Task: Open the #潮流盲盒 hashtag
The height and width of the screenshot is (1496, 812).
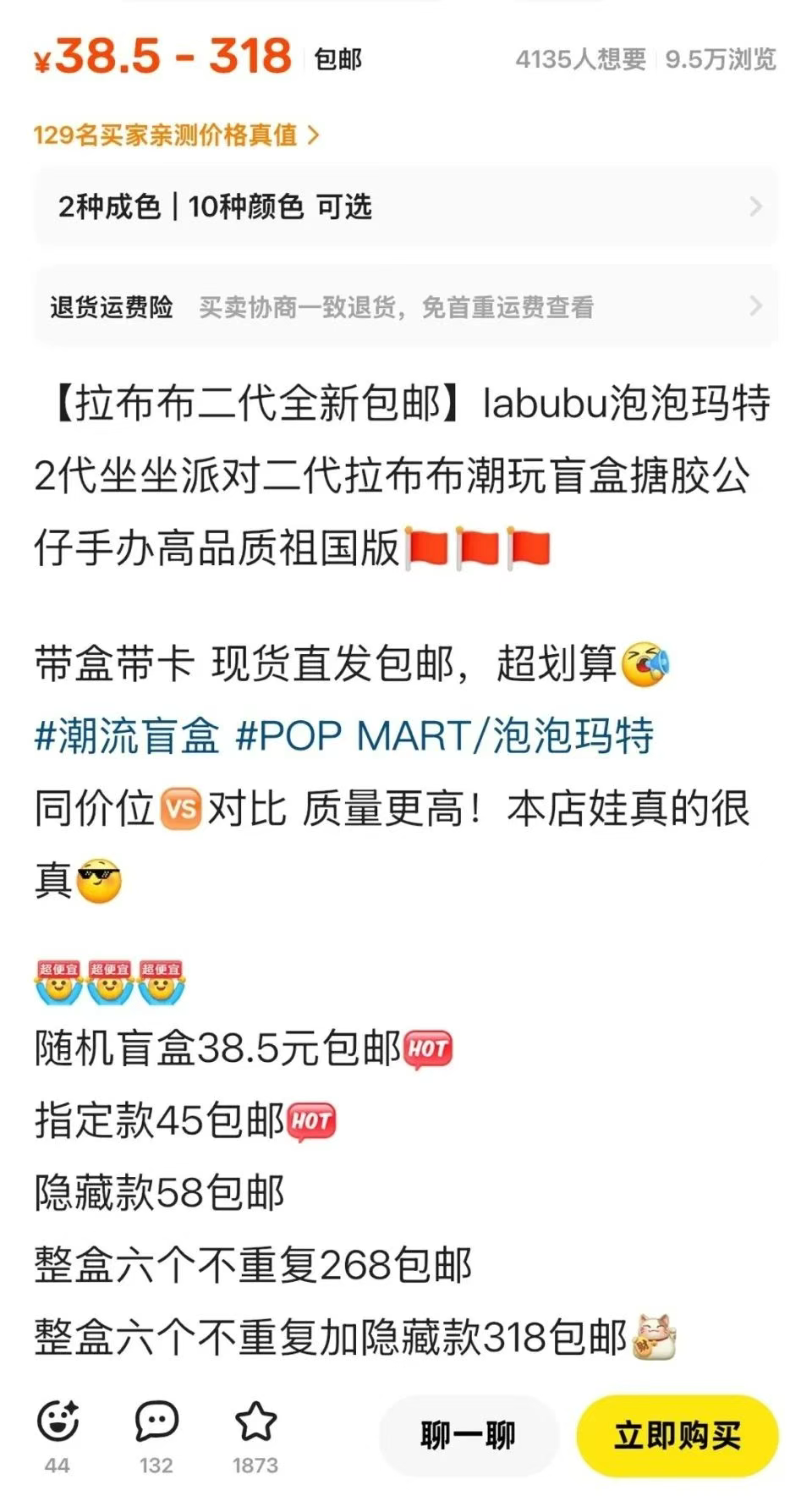Action: click(127, 735)
